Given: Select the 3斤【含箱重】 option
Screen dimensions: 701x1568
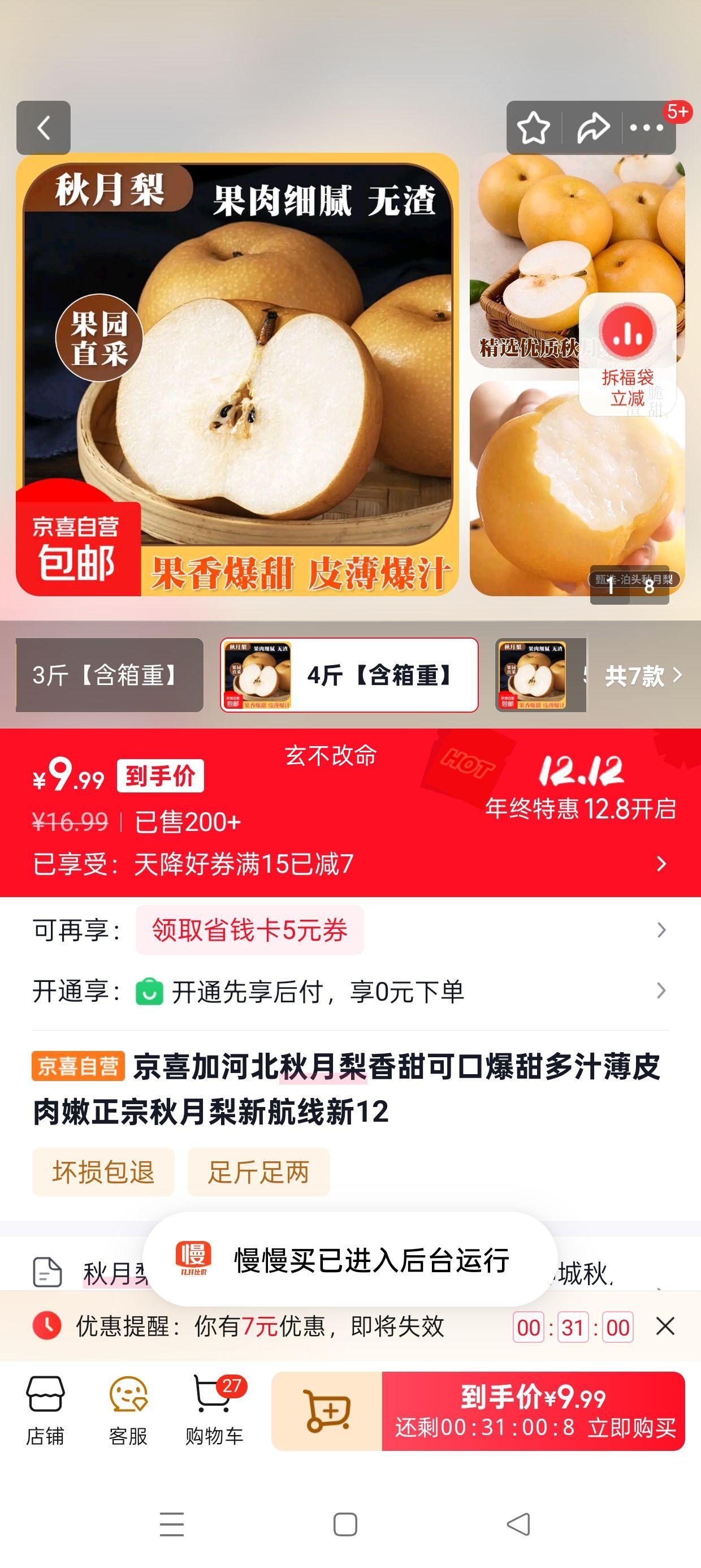Looking at the screenshot, I should pos(110,675).
